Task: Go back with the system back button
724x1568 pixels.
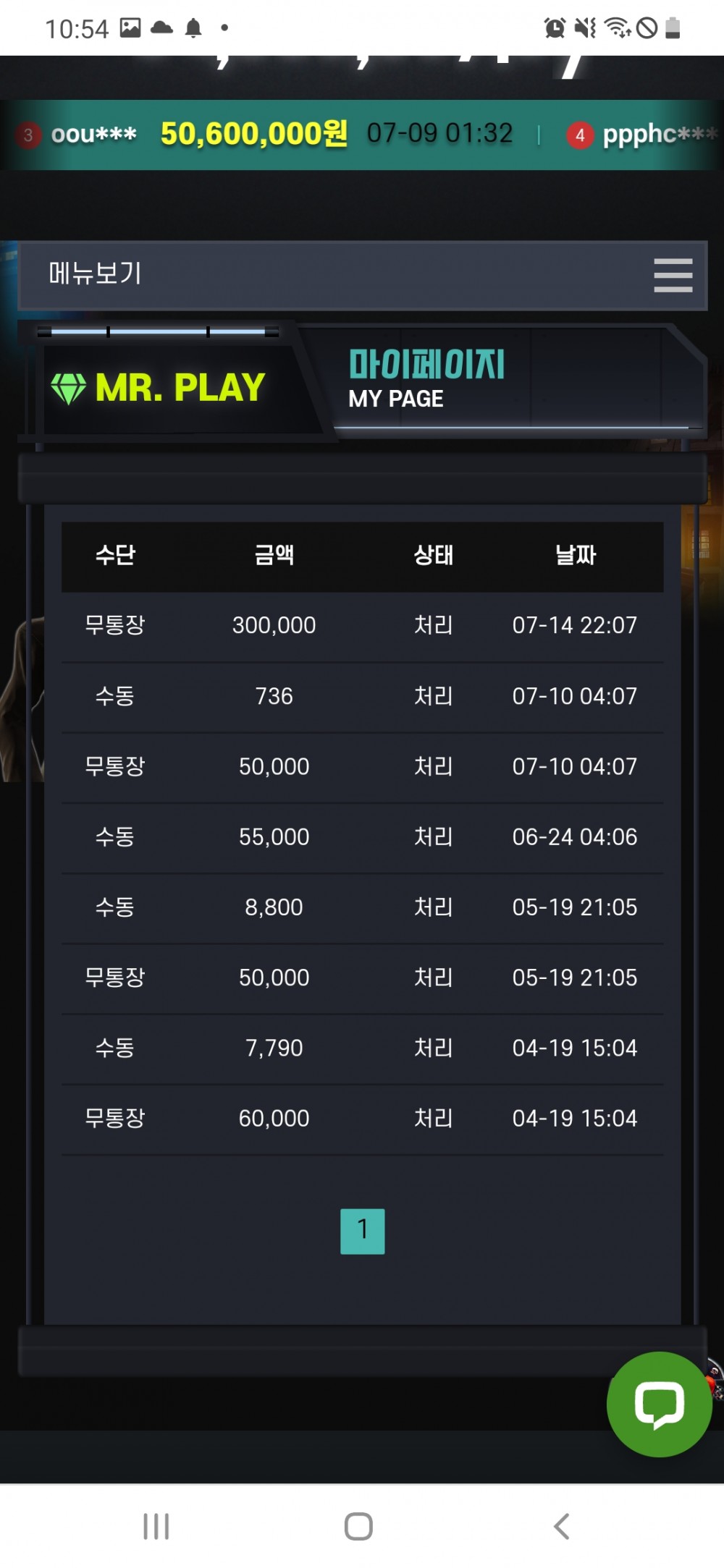Action: click(562, 1526)
